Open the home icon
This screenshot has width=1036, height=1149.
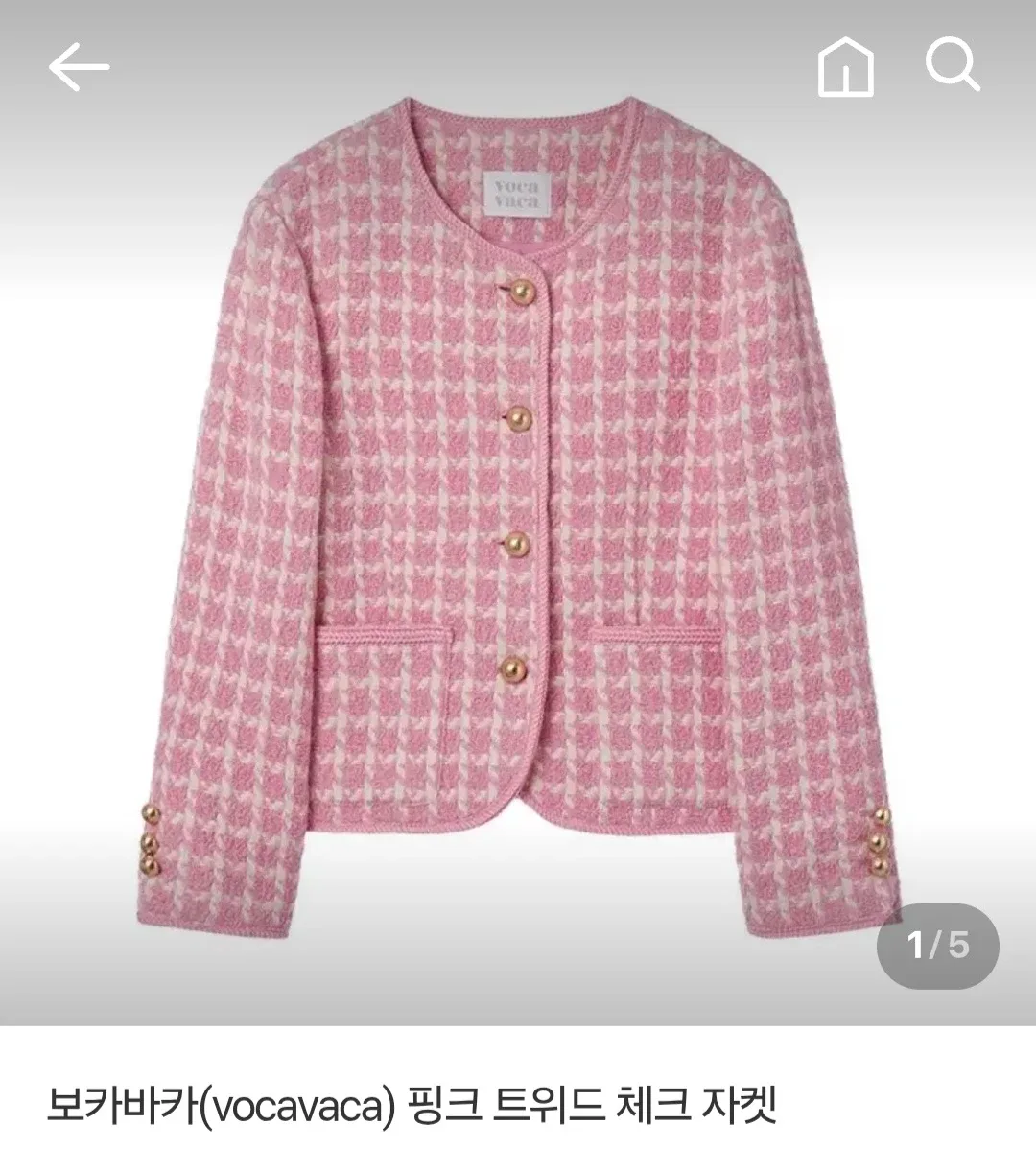click(x=845, y=68)
